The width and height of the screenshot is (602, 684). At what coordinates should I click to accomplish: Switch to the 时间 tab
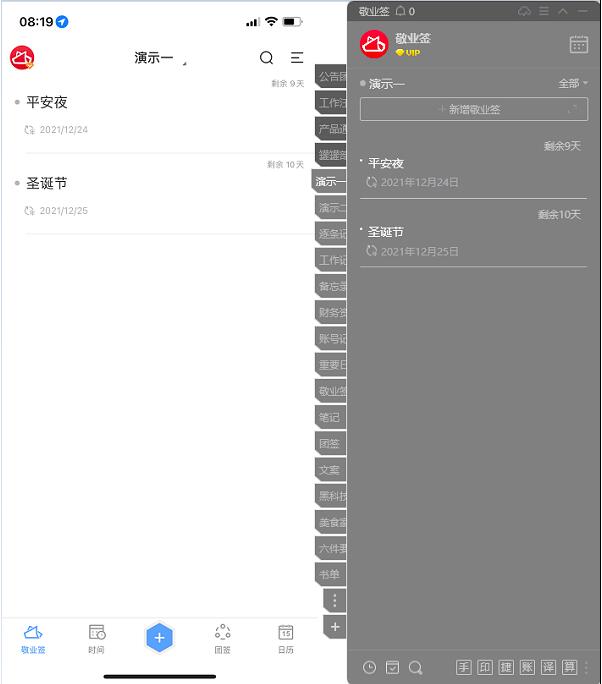[96, 638]
